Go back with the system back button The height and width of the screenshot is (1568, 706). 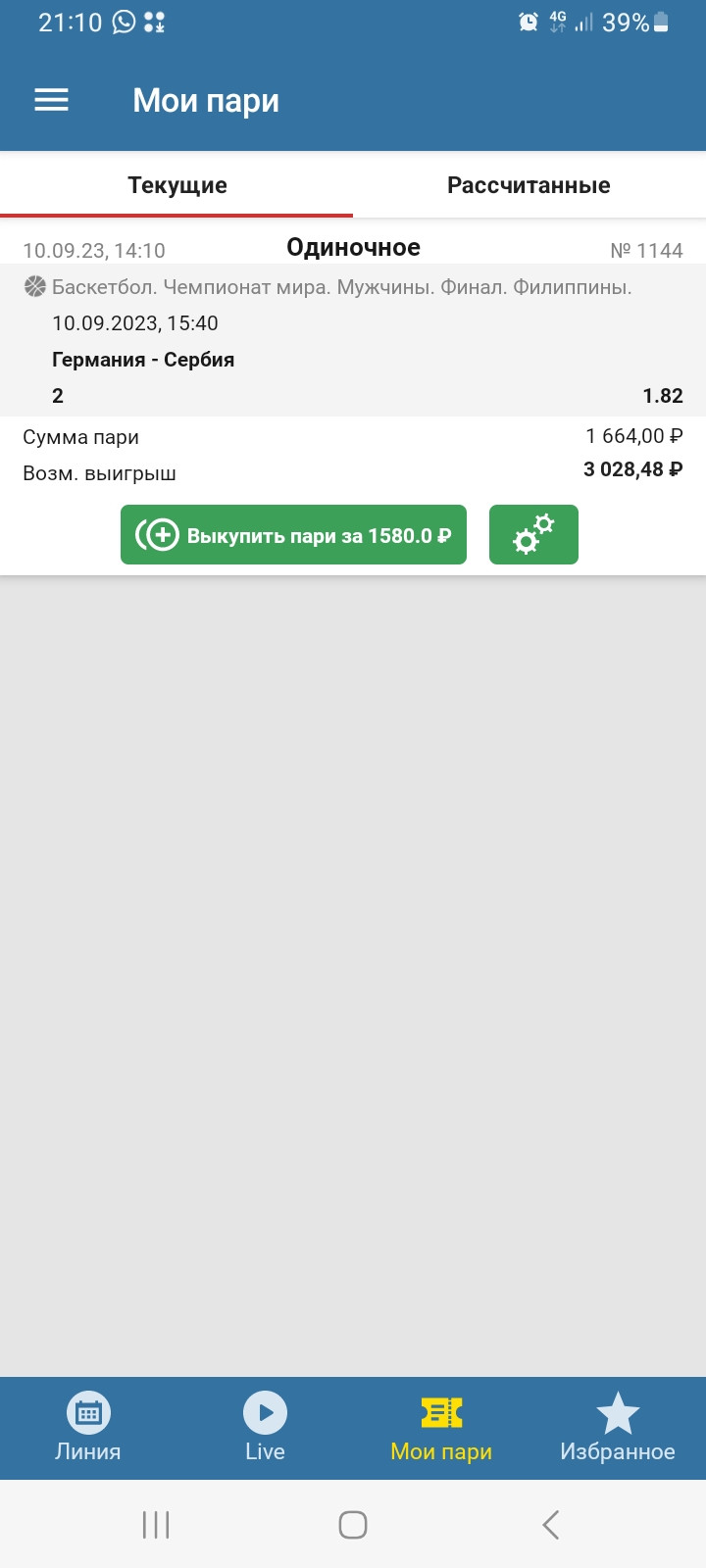pyautogui.click(x=551, y=1525)
